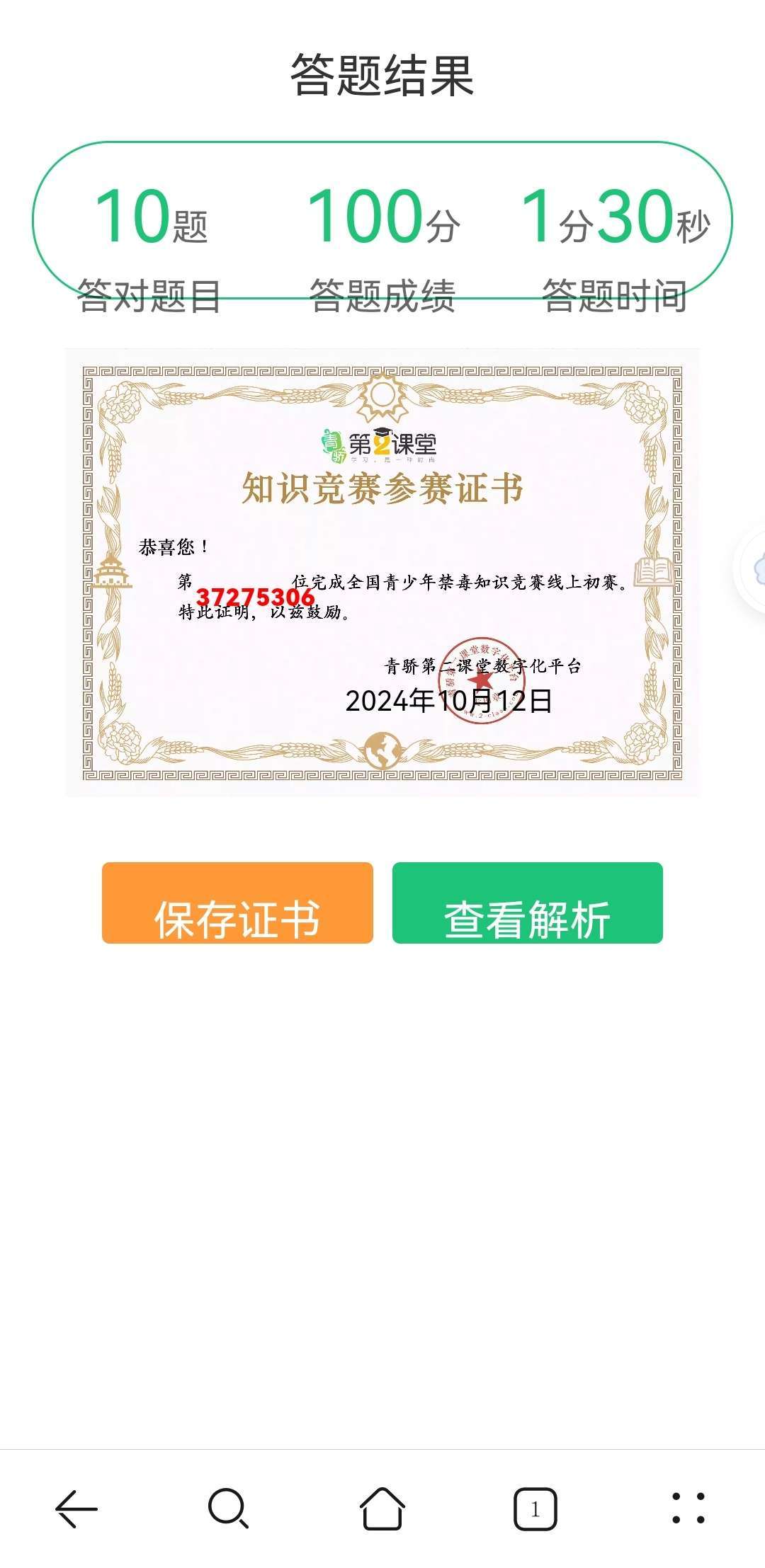Open the browser tabs switcher

coord(535,1509)
